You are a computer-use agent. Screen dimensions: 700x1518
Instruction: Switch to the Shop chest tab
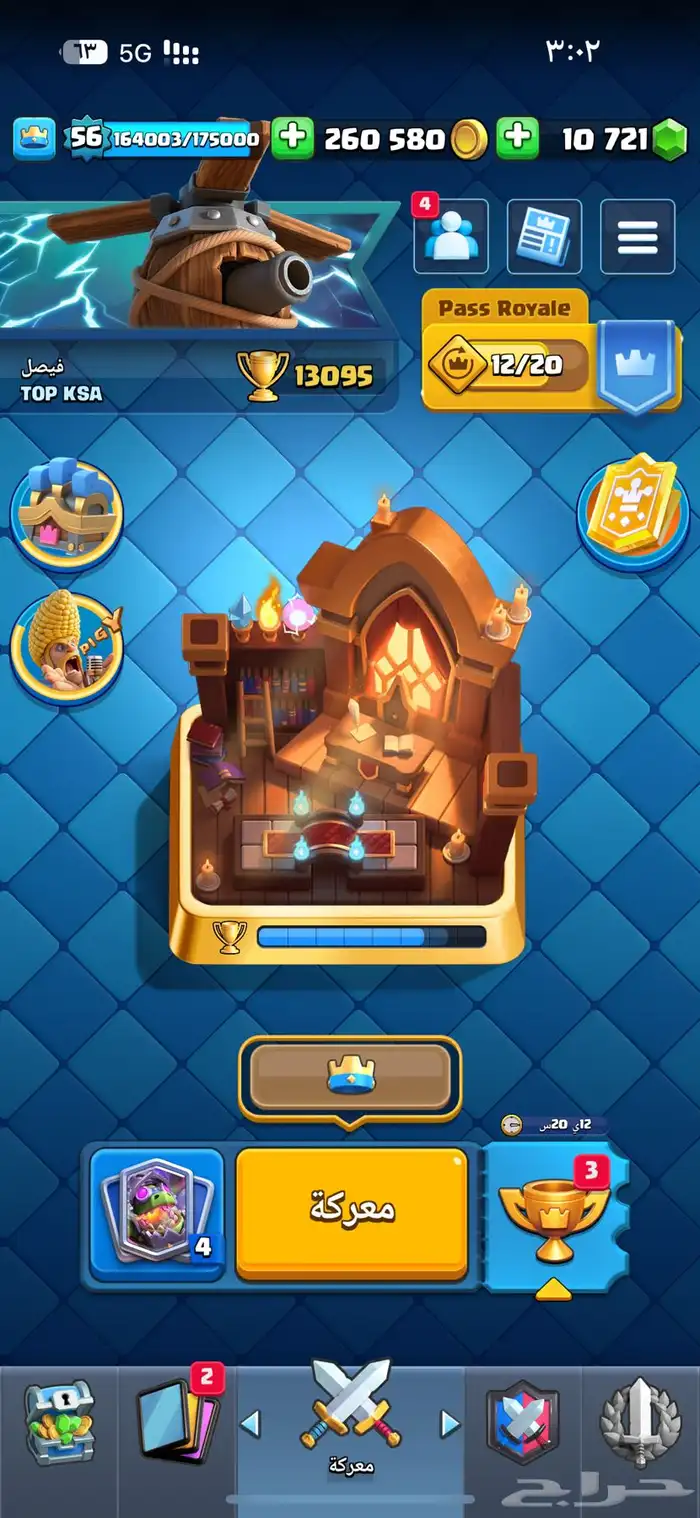pos(58,1423)
